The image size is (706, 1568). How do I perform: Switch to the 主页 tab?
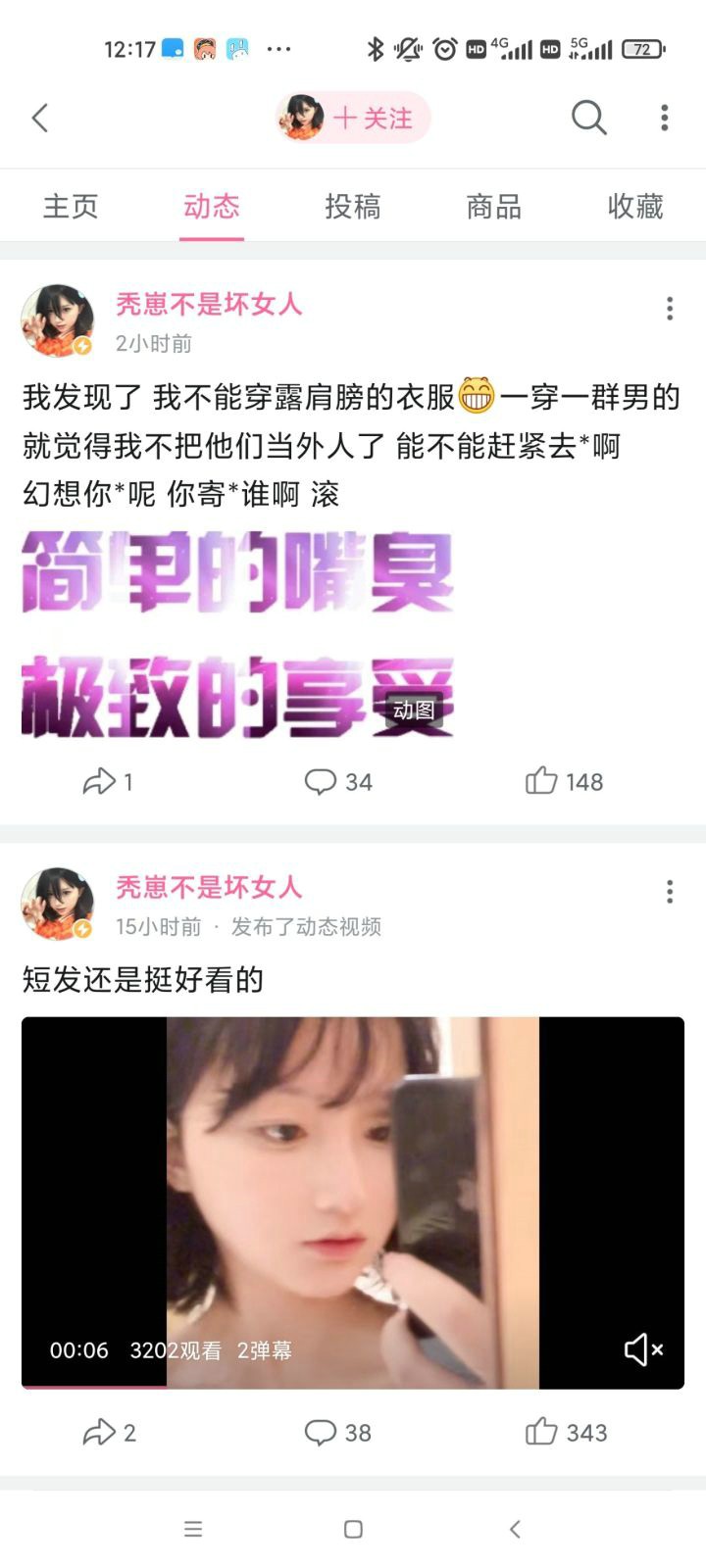pos(71,207)
